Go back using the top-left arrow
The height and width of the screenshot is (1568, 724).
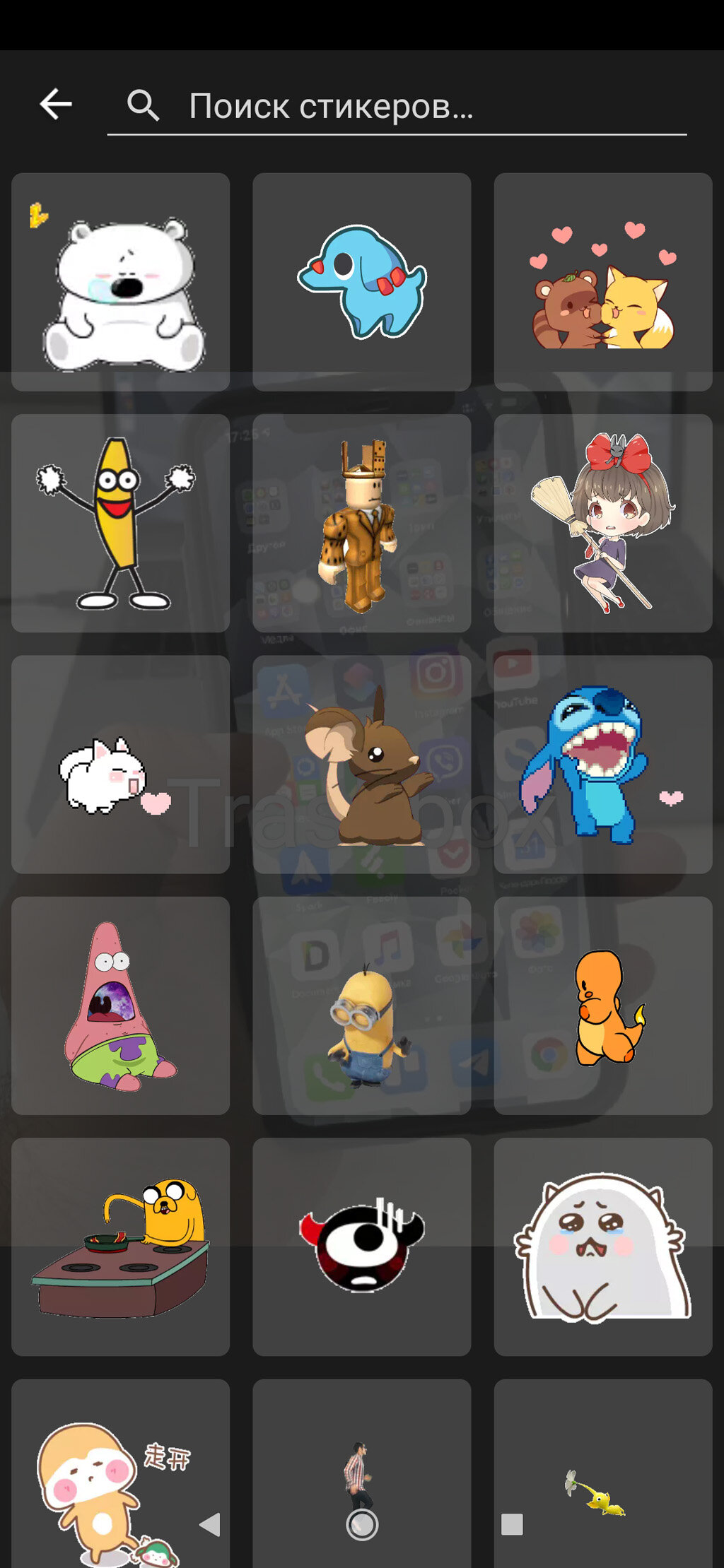[56, 105]
